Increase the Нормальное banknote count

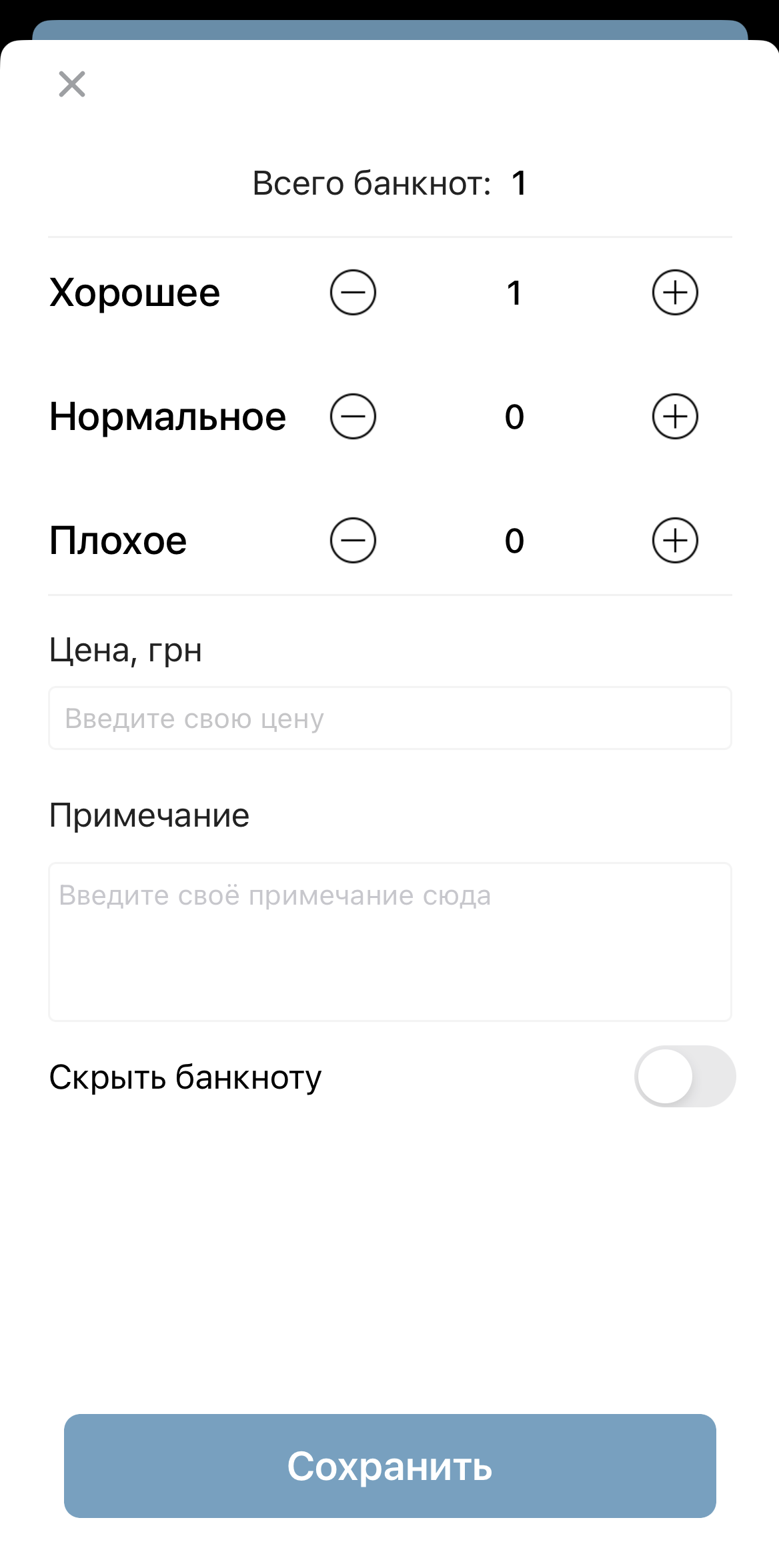coord(675,417)
